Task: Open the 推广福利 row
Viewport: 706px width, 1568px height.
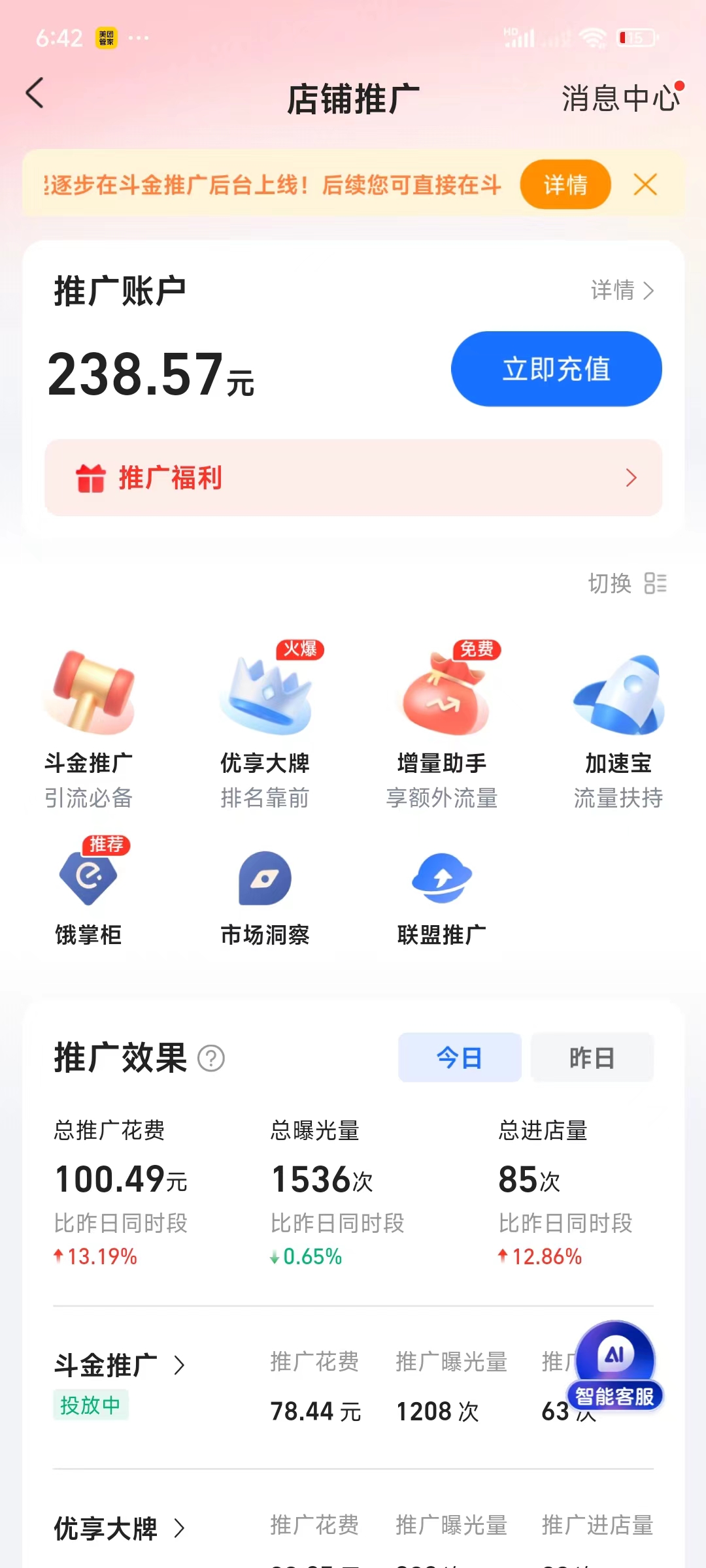Action: pos(353,478)
